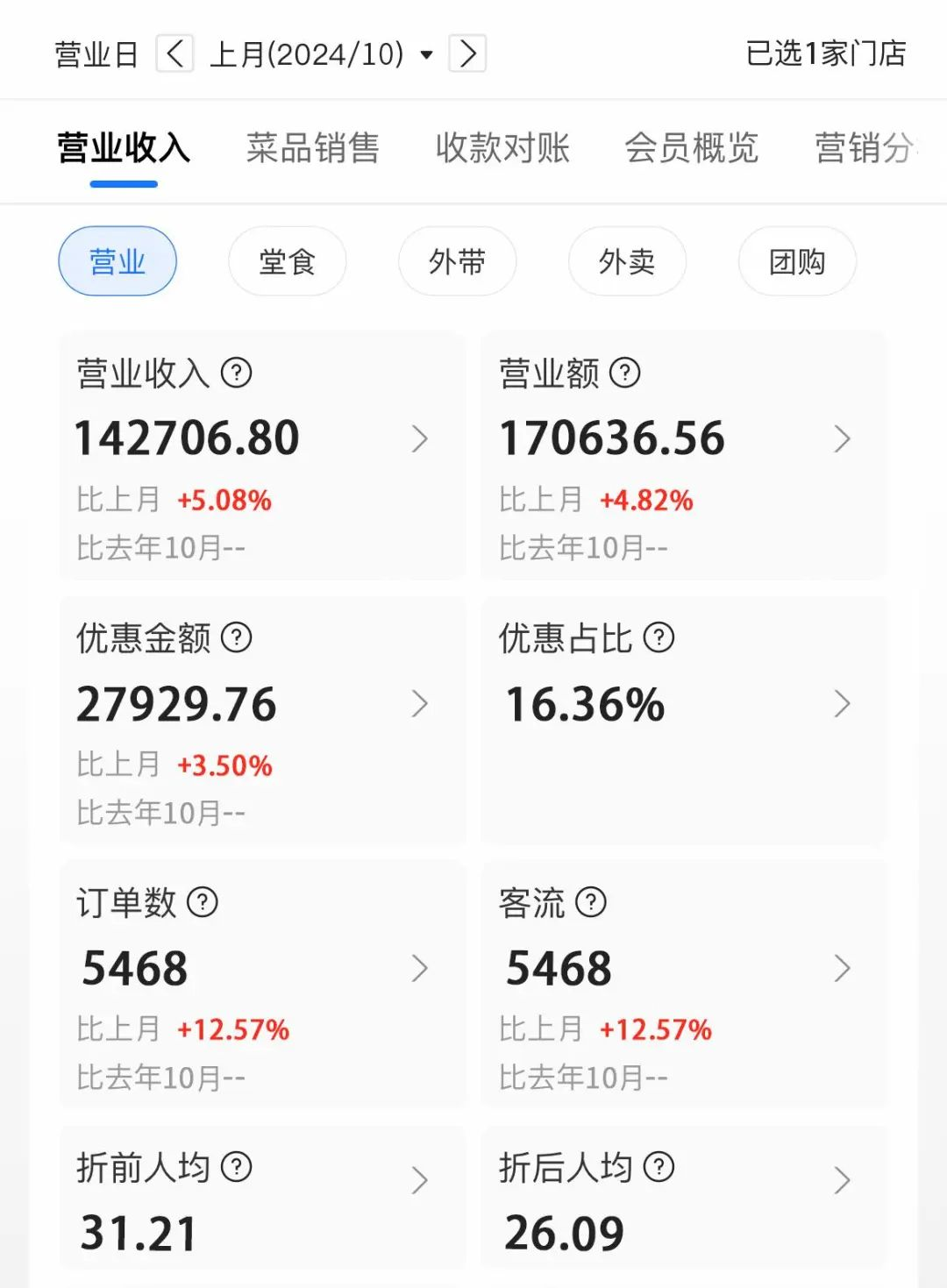
Task: Open the 优惠占比 16.36% card
Action: 683,719
